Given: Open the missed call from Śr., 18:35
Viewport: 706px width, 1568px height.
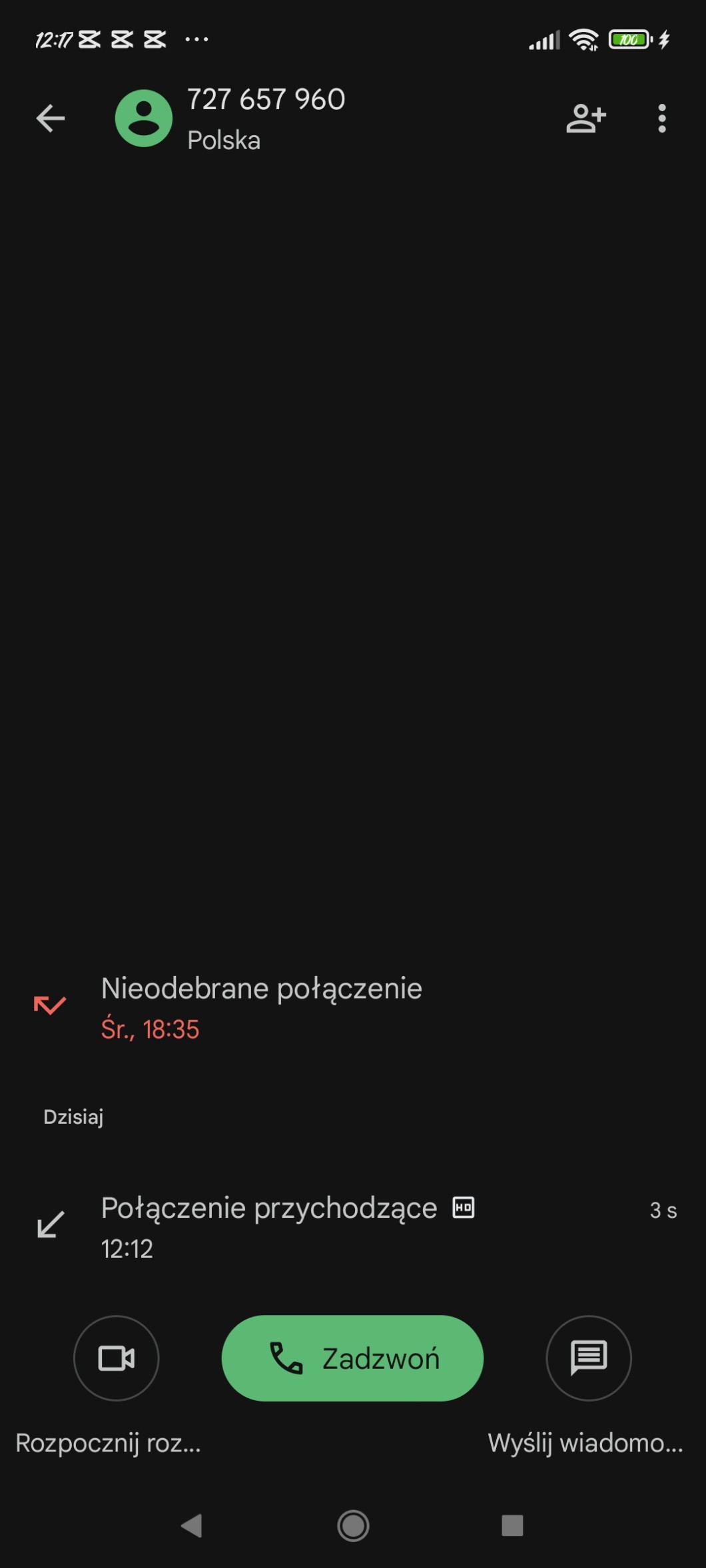Looking at the screenshot, I should click(x=261, y=1007).
